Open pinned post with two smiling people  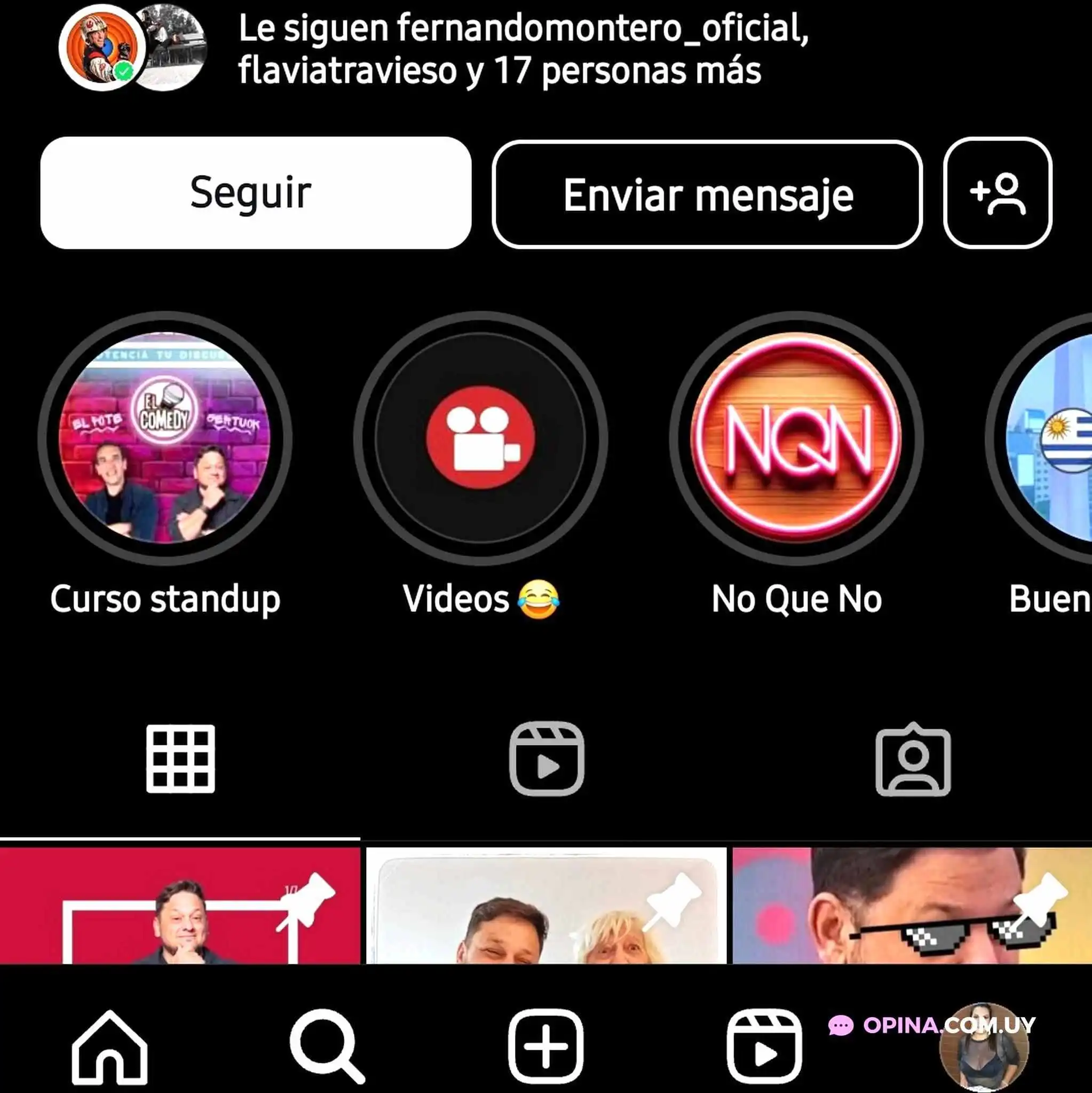547,905
